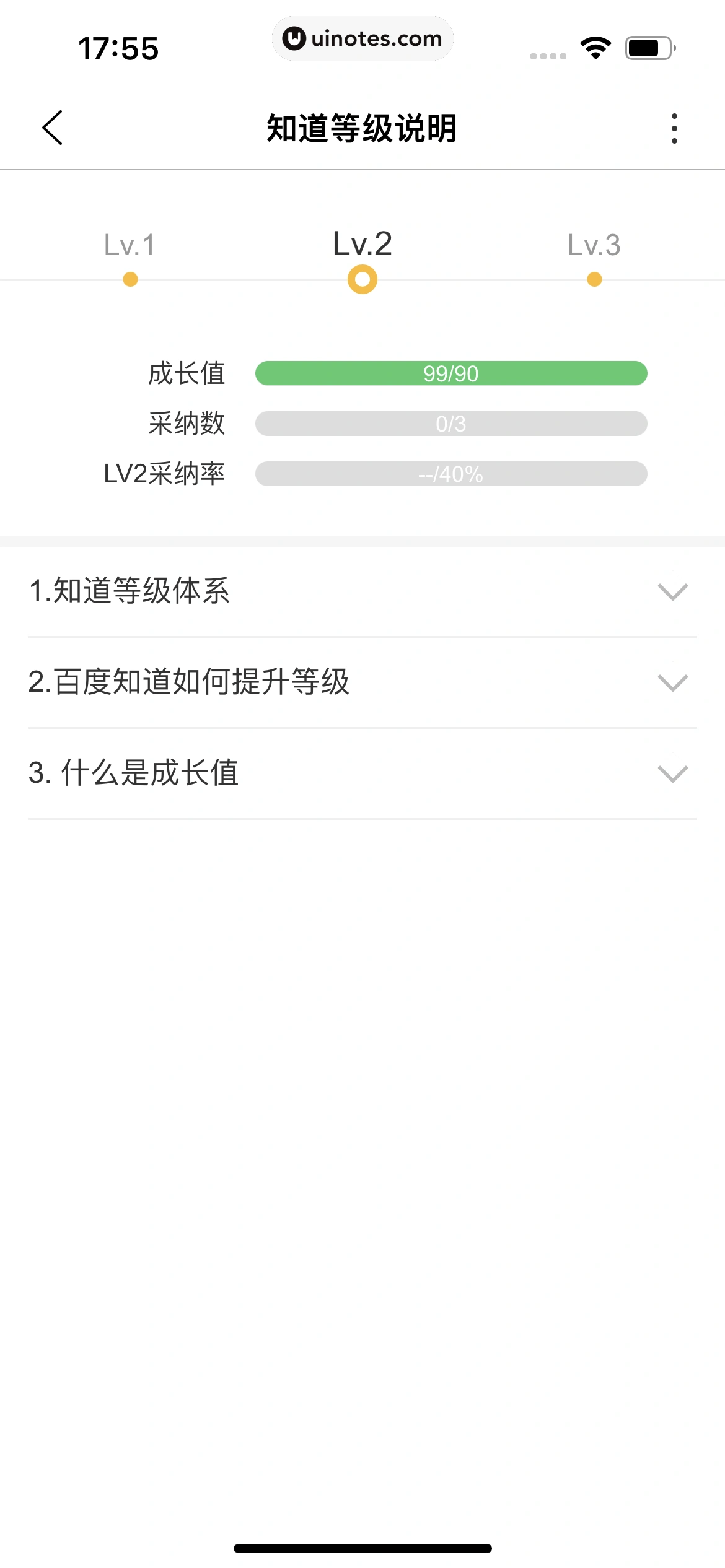Open the three-dot overflow menu
The image size is (725, 1568).
(674, 128)
